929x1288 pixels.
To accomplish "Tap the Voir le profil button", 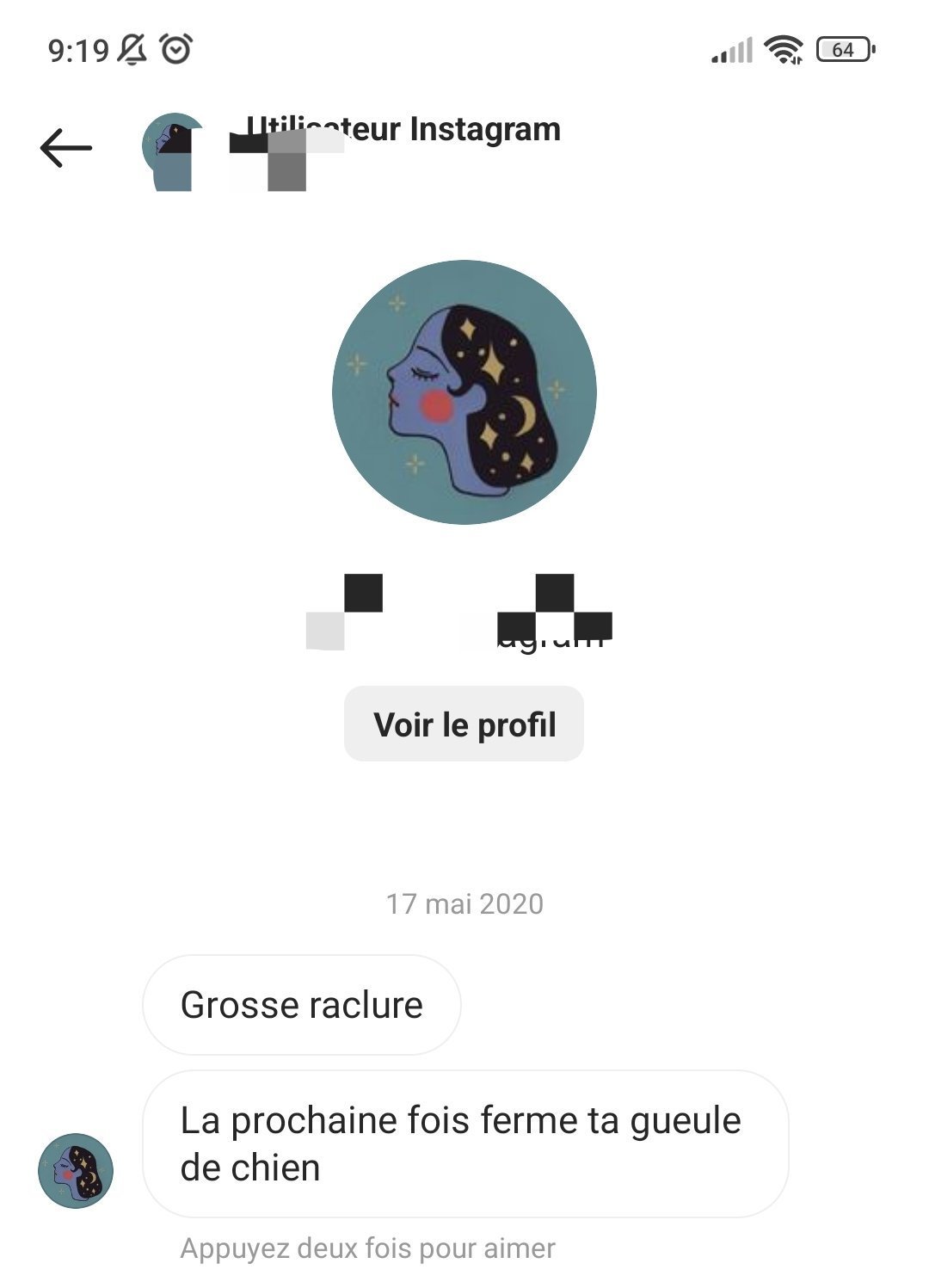I will click(x=464, y=724).
